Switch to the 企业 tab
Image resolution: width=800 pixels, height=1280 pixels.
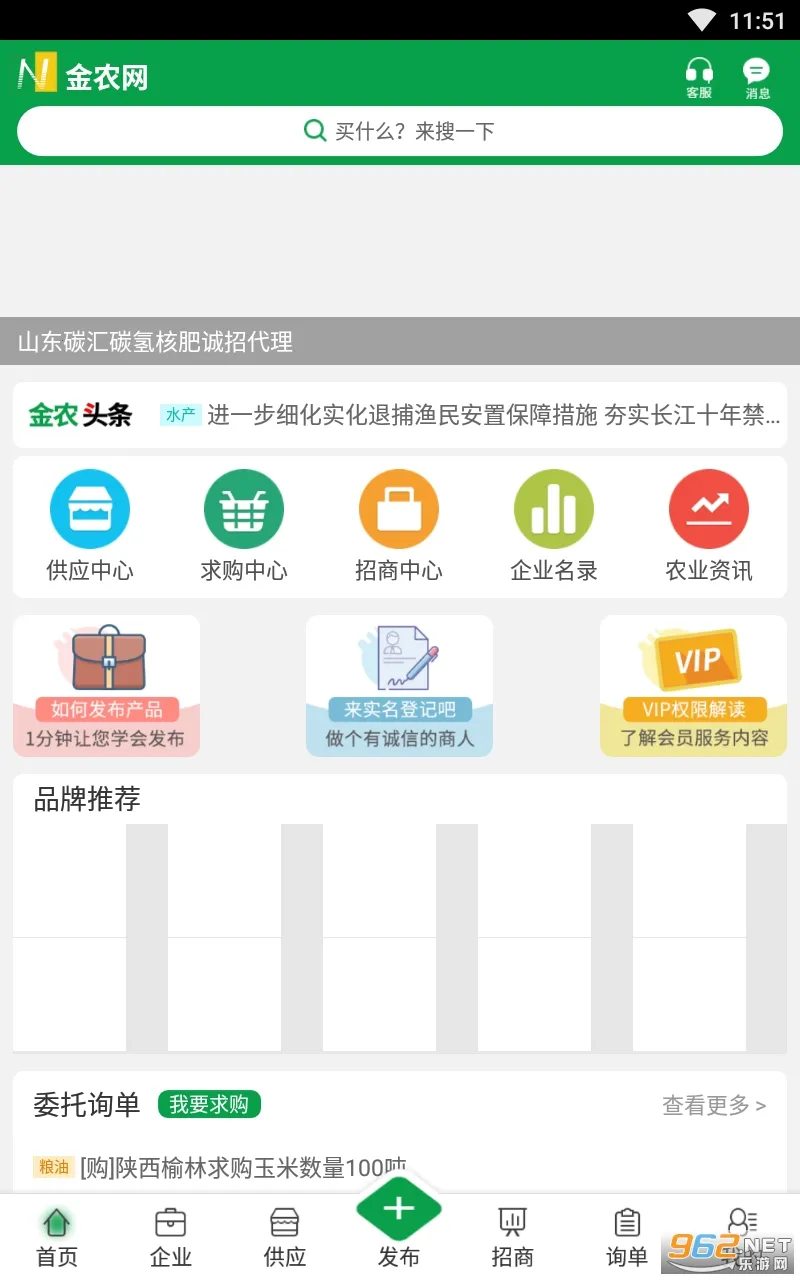point(170,1236)
